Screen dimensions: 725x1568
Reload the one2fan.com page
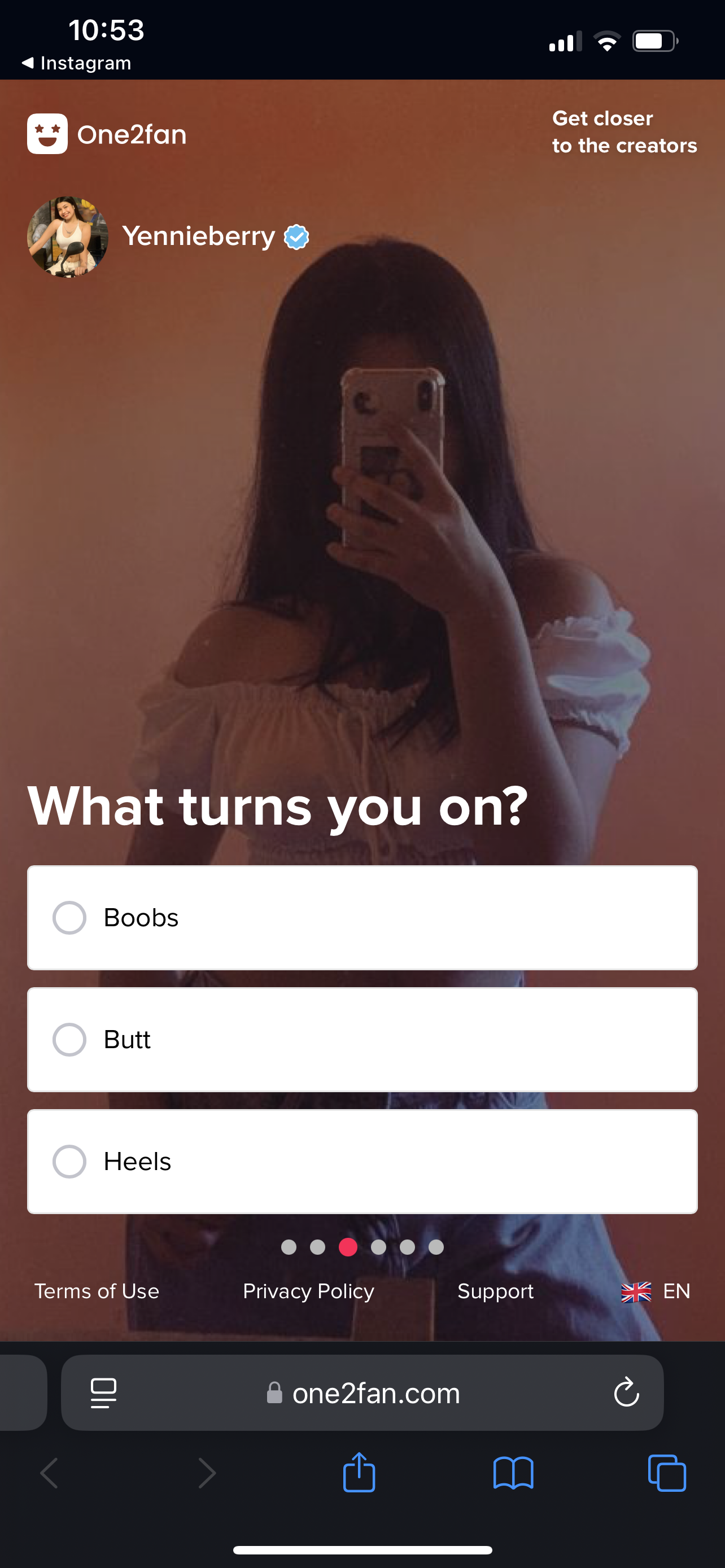click(626, 1392)
